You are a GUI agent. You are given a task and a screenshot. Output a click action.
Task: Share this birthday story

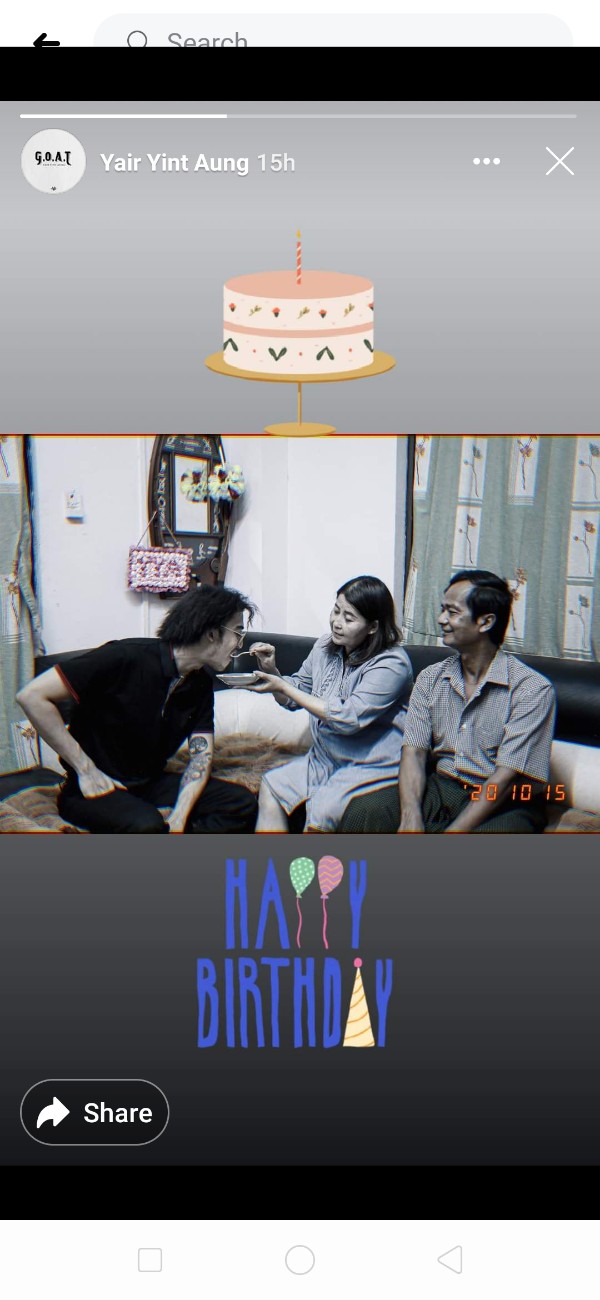point(95,1112)
